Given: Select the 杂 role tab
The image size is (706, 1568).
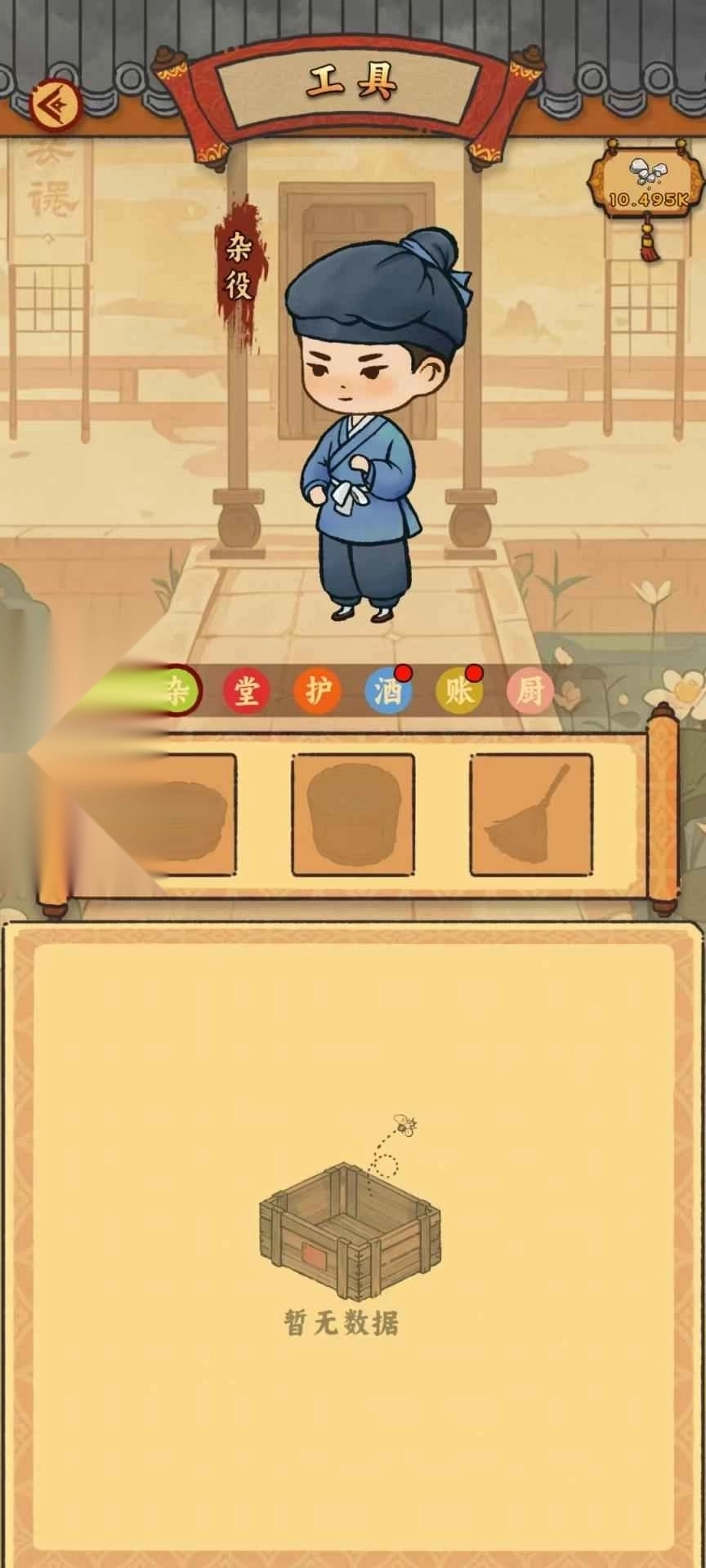Looking at the screenshot, I should pyautogui.click(x=177, y=692).
